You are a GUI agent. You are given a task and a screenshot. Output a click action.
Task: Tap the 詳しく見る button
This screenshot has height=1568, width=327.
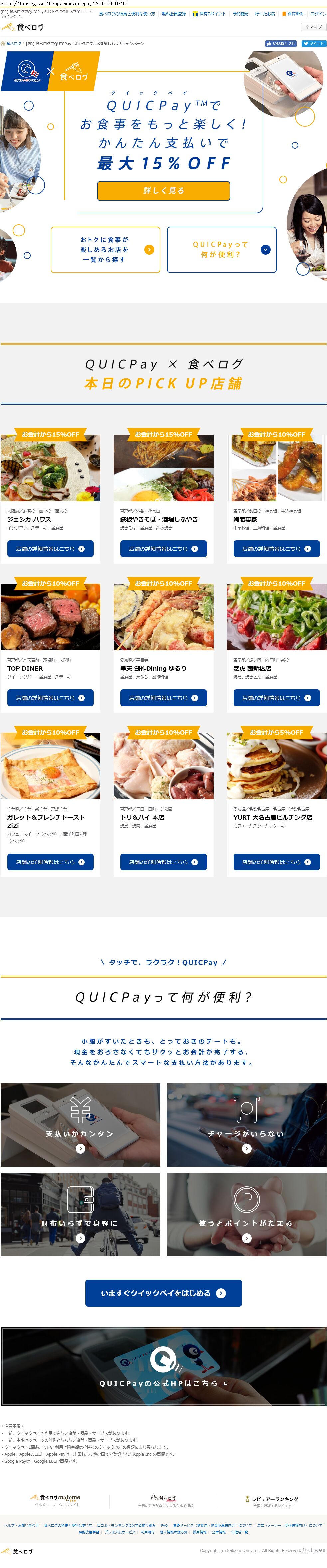[x=163, y=191]
